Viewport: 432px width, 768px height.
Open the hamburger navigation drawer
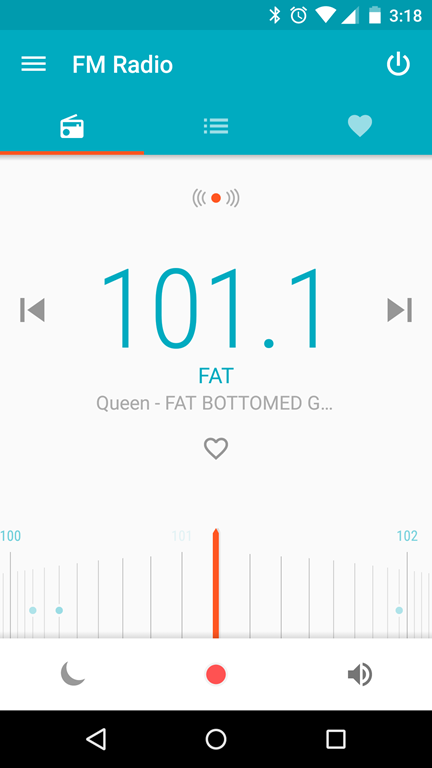pyautogui.click(x=33, y=64)
